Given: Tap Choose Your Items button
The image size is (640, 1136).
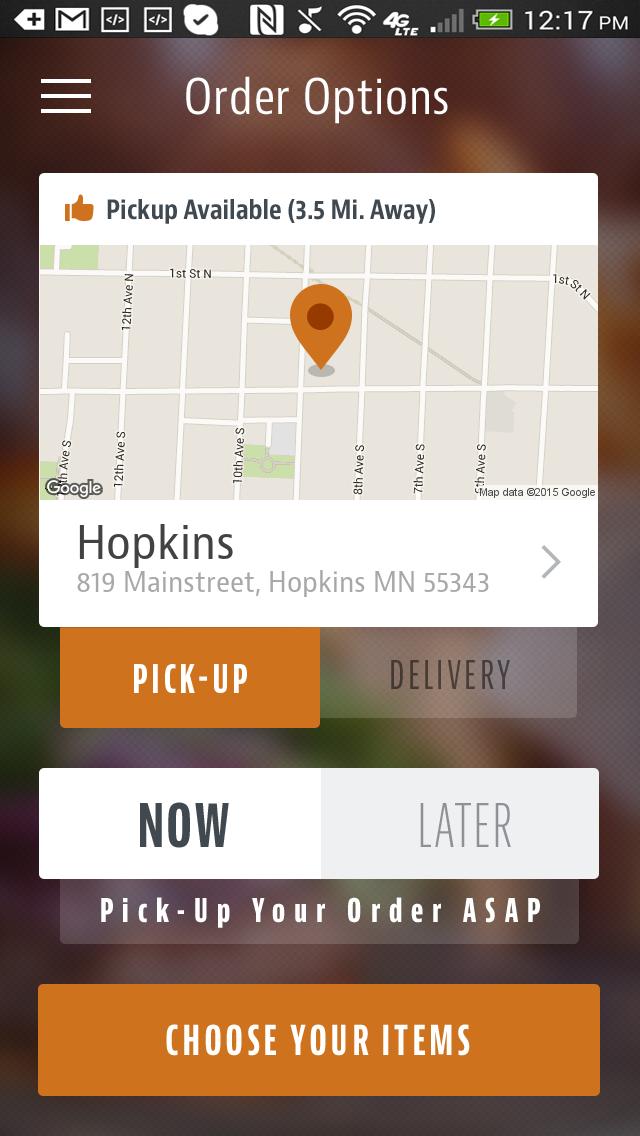Looking at the screenshot, I should [318, 1040].
